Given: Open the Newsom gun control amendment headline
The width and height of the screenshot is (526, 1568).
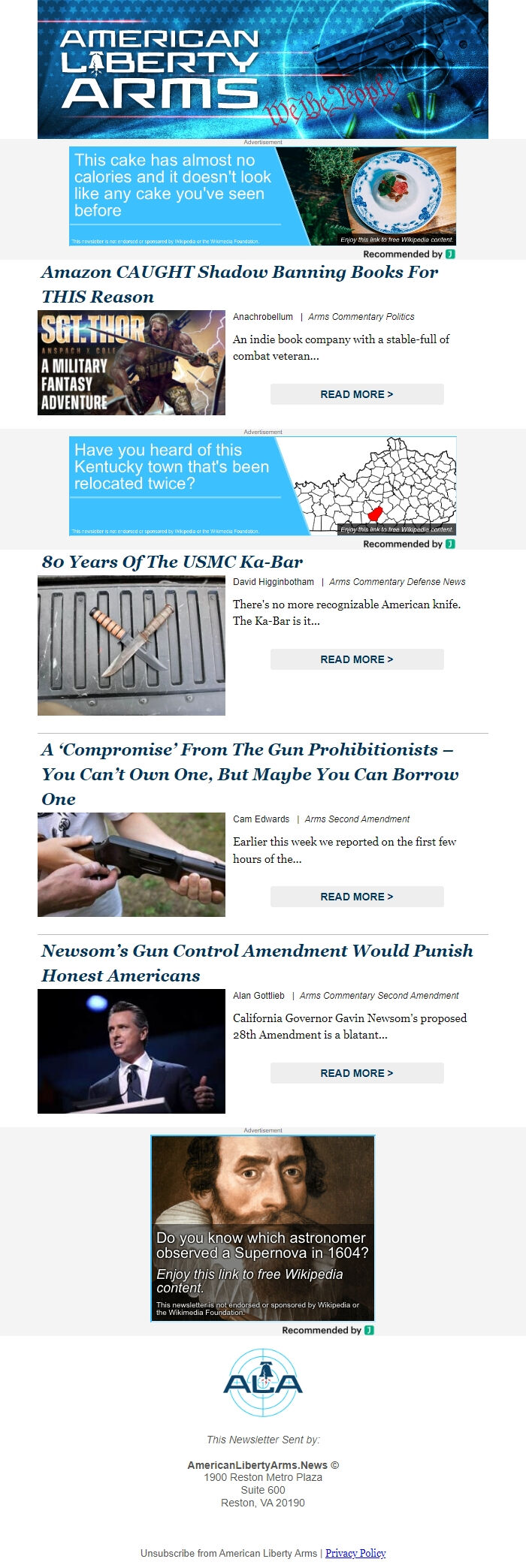Looking at the screenshot, I should pos(257,963).
